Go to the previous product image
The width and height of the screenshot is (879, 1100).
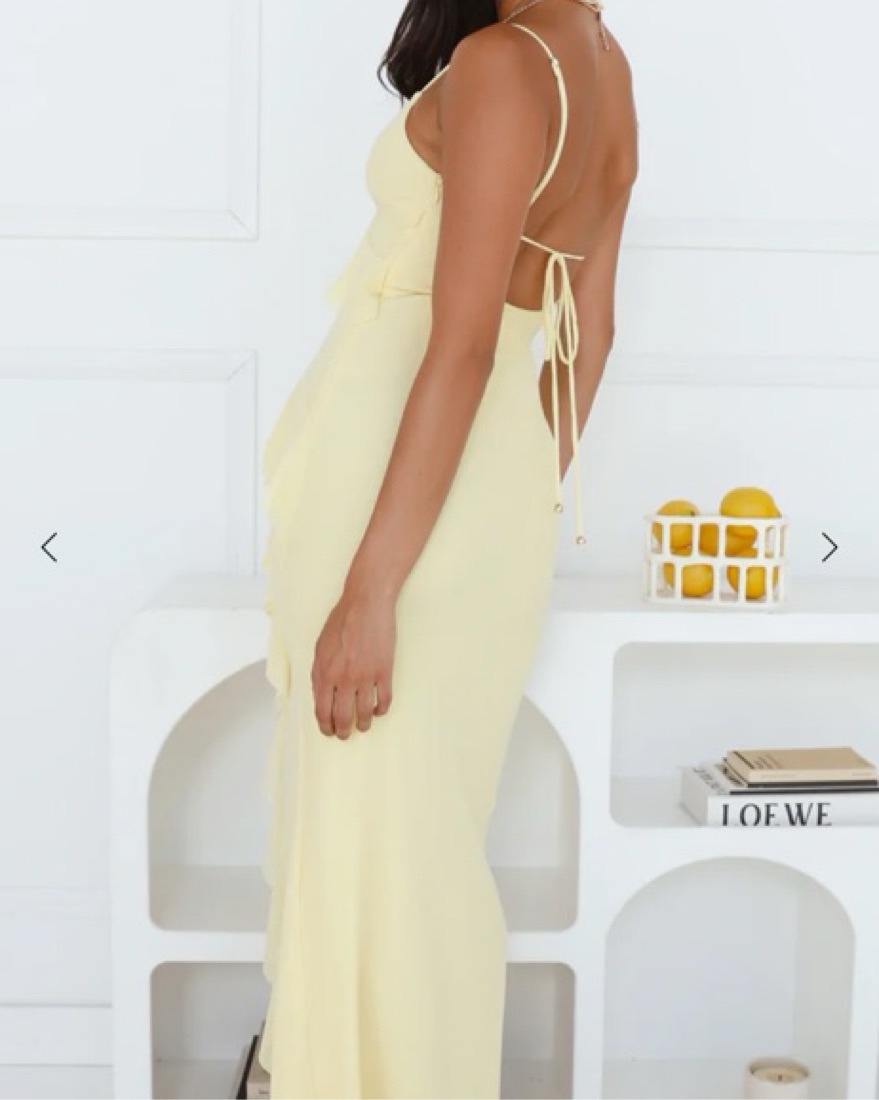49,547
